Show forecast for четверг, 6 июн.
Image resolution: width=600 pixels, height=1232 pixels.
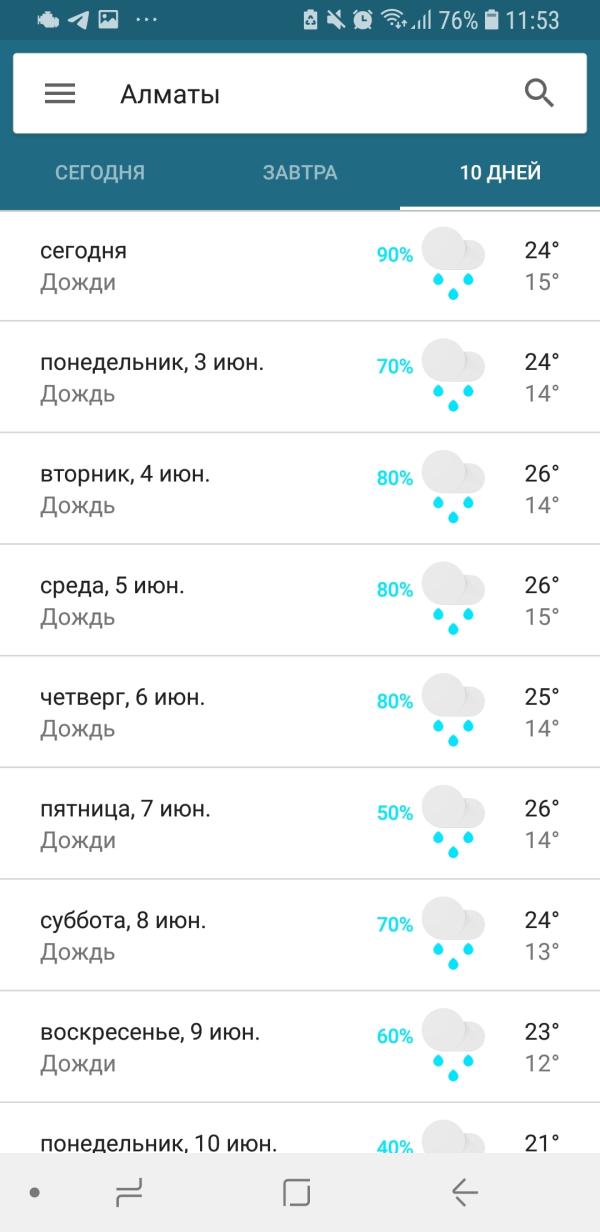[x=300, y=712]
